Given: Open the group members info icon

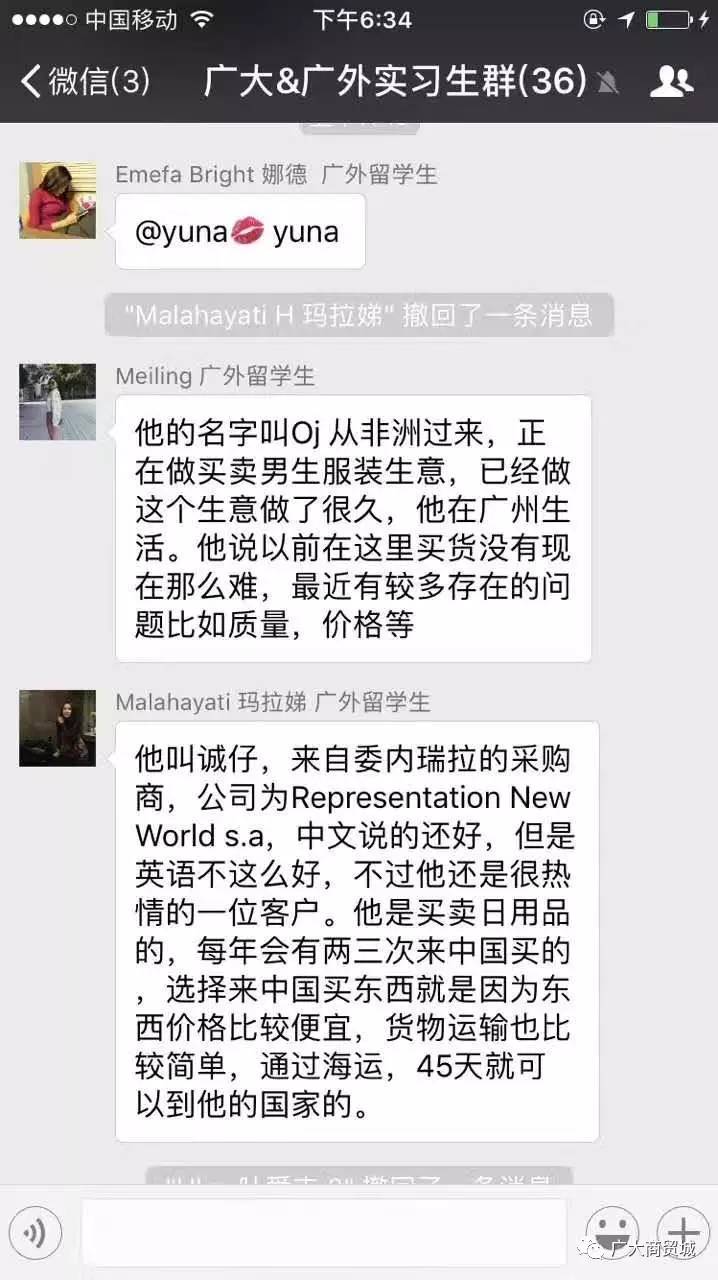Looking at the screenshot, I should pyautogui.click(x=671, y=81).
